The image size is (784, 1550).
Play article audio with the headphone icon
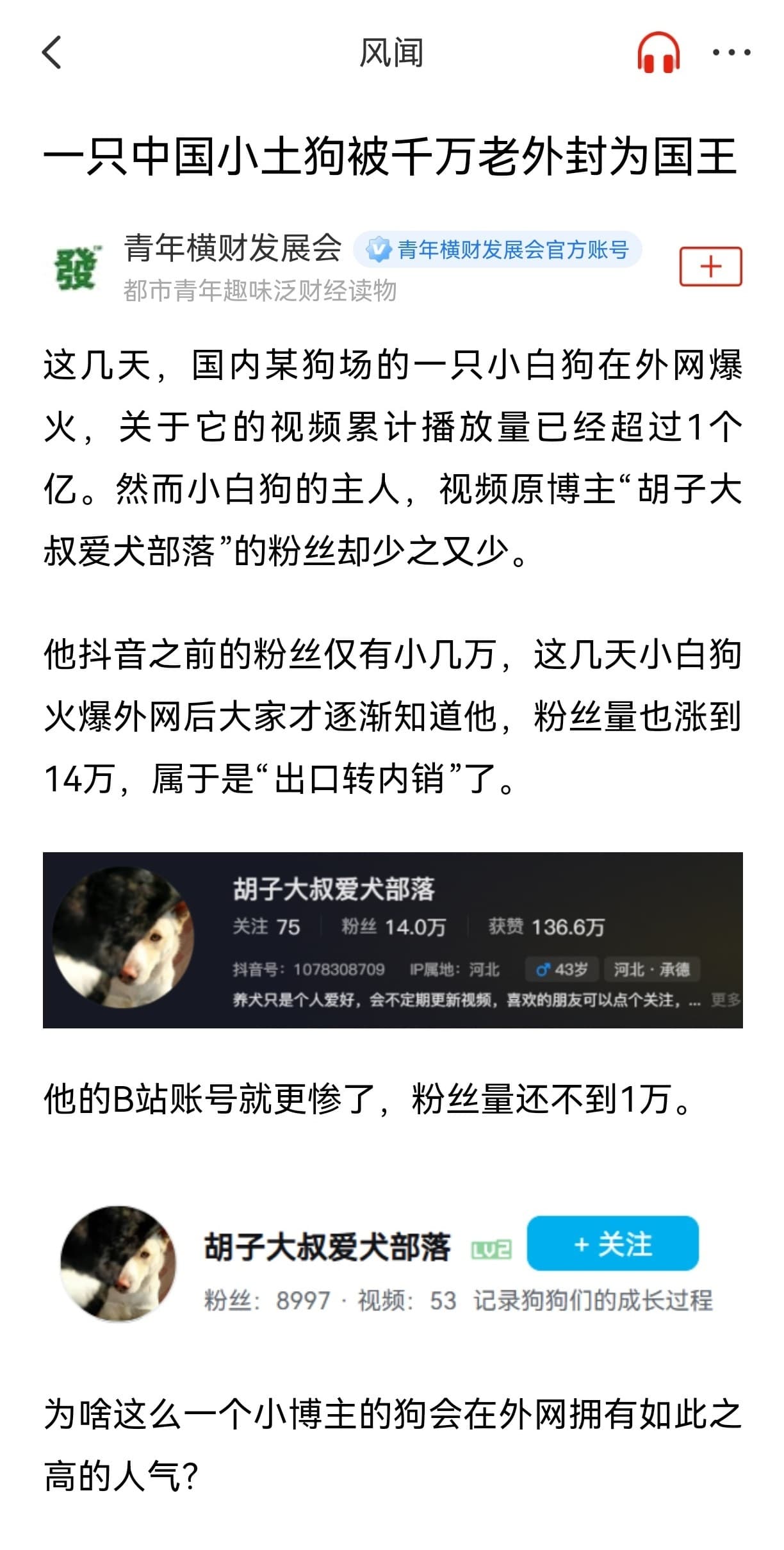click(x=658, y=53)
